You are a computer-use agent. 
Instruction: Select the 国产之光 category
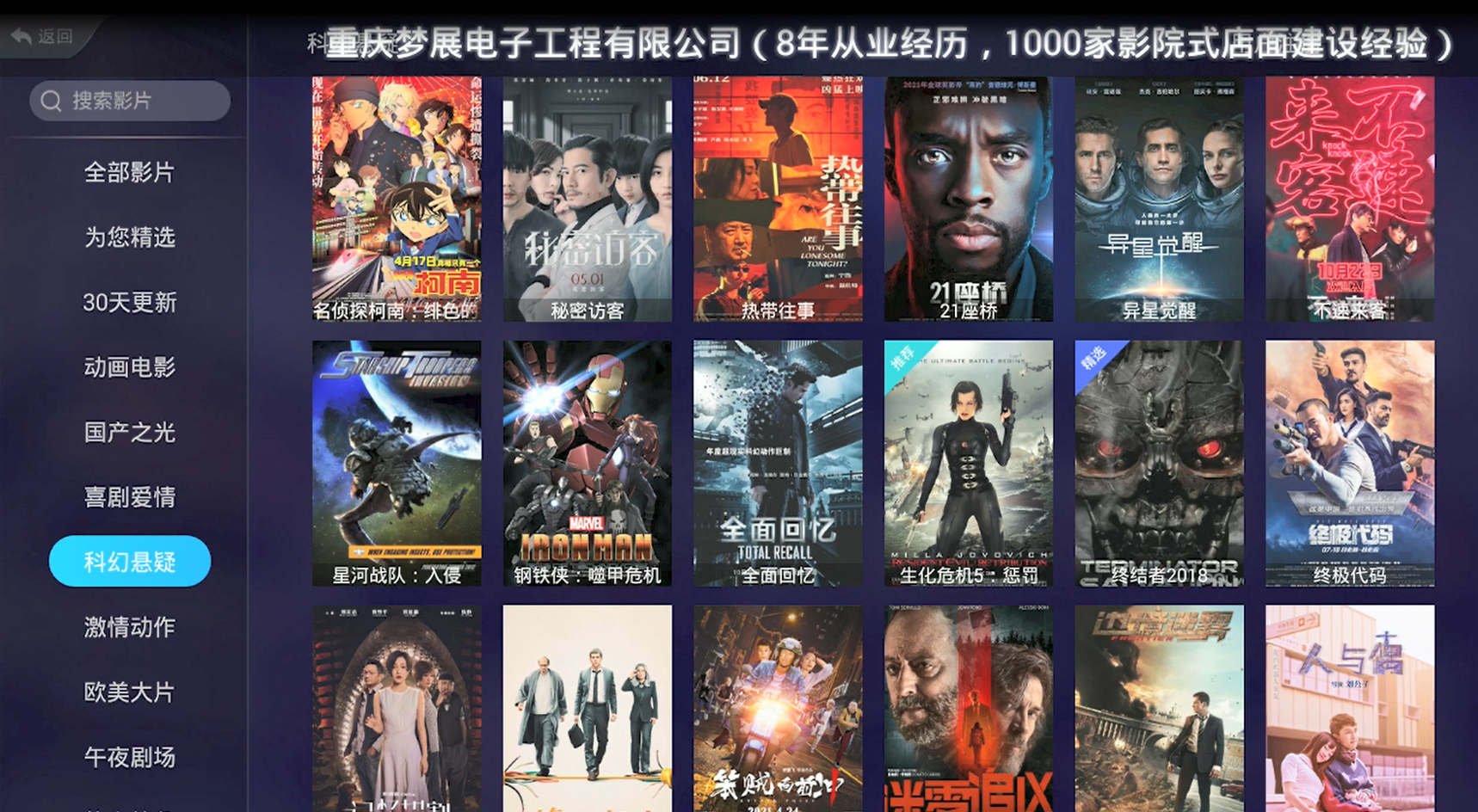pyautogui.click(x=130, y=432)
